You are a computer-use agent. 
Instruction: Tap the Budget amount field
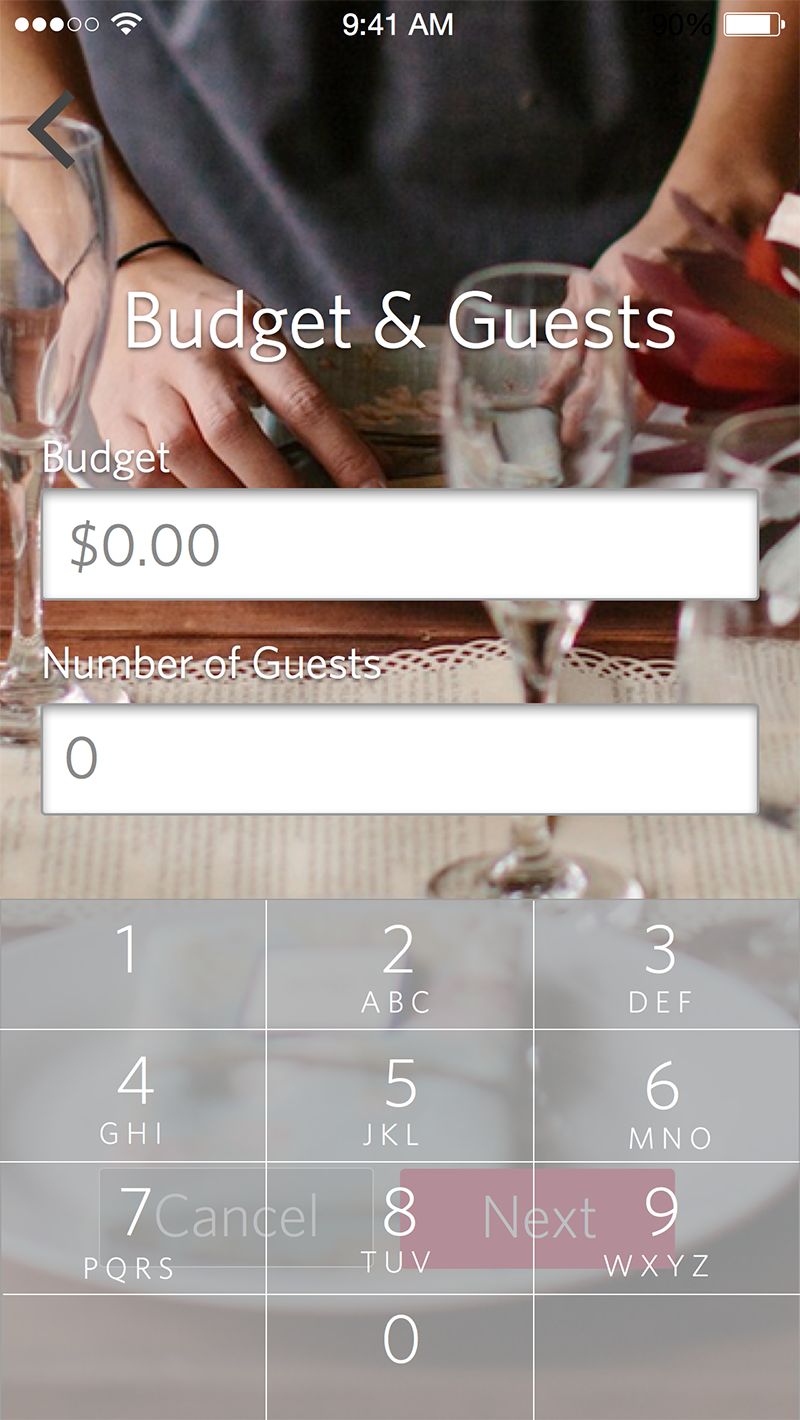tap(400, 545)
